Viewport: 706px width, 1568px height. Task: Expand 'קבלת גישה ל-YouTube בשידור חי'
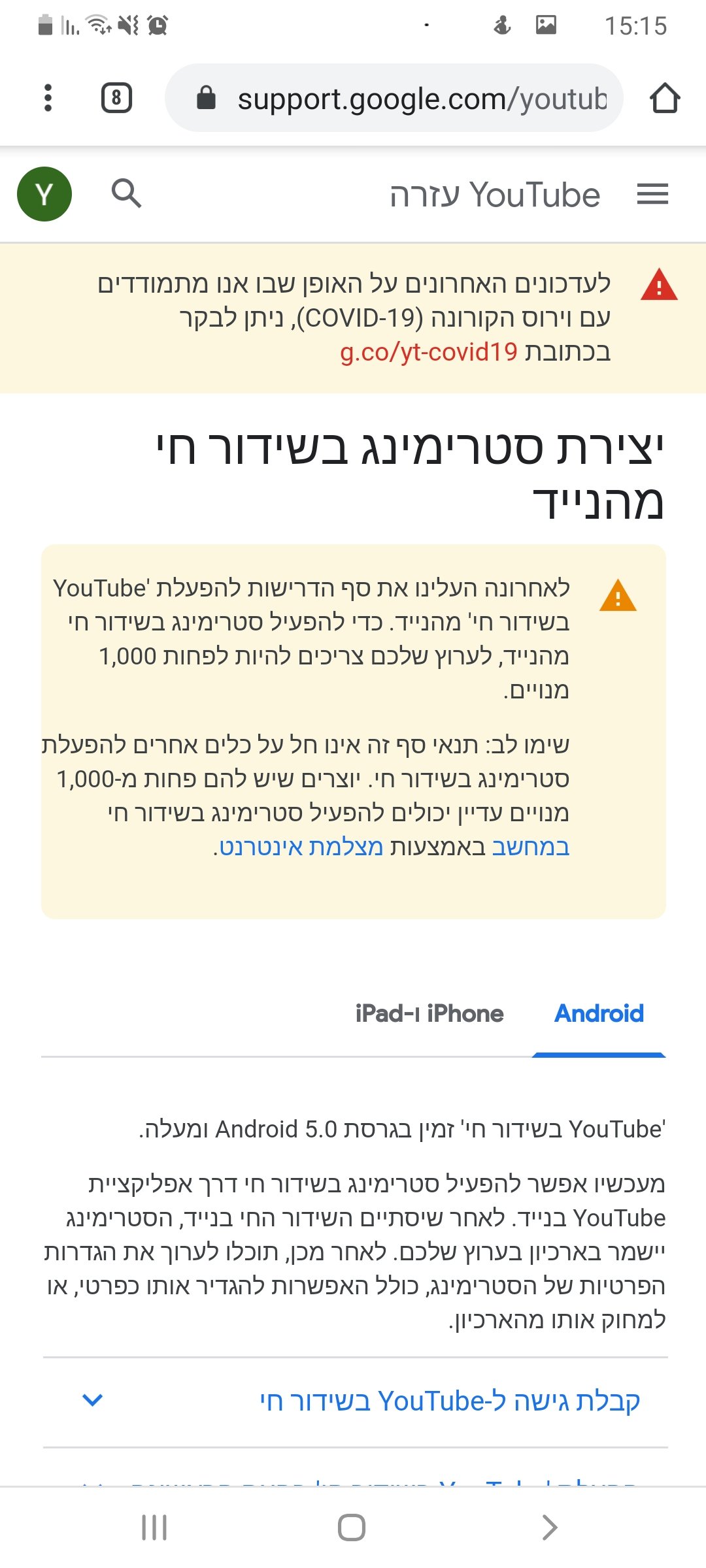356,1401
